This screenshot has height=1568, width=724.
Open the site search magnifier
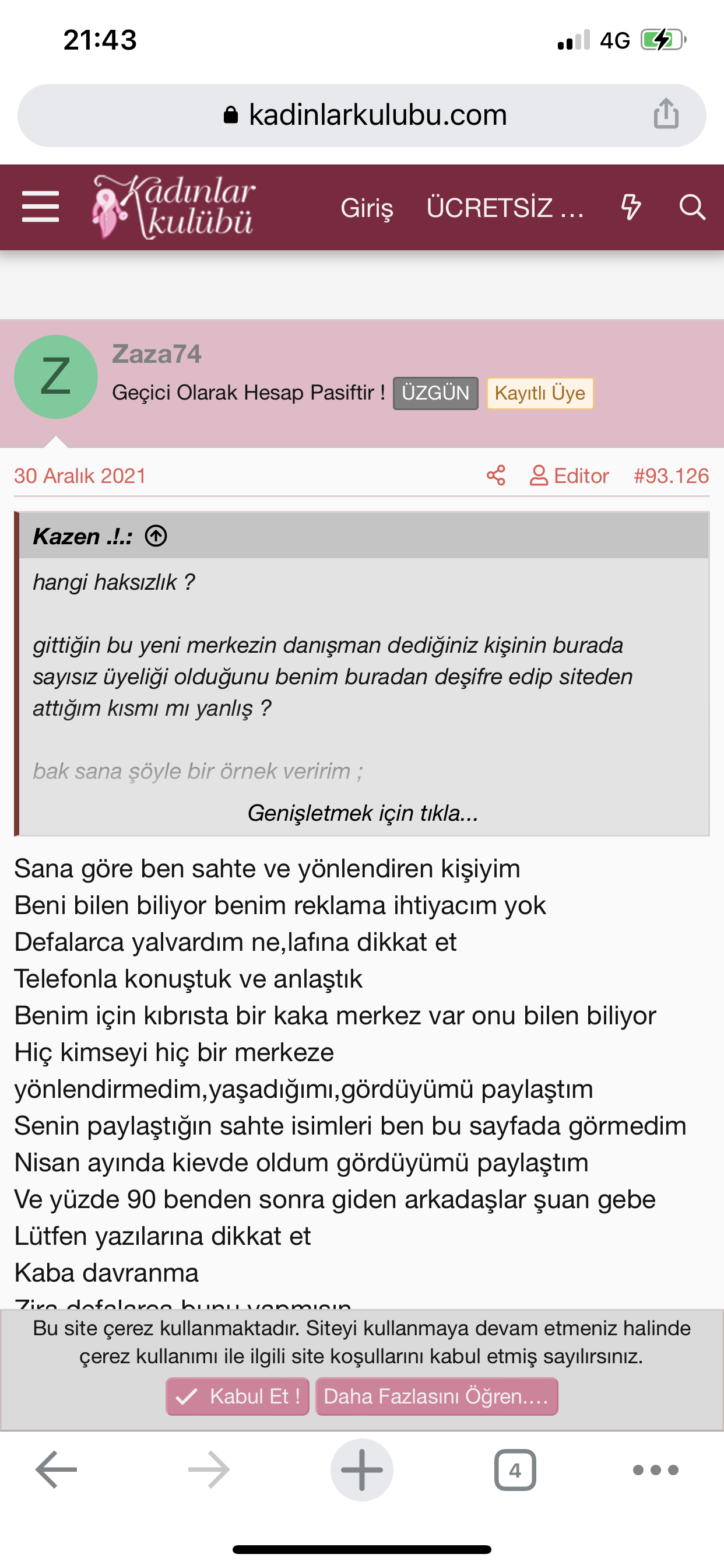pyautogui.click(x=692, y=207)
